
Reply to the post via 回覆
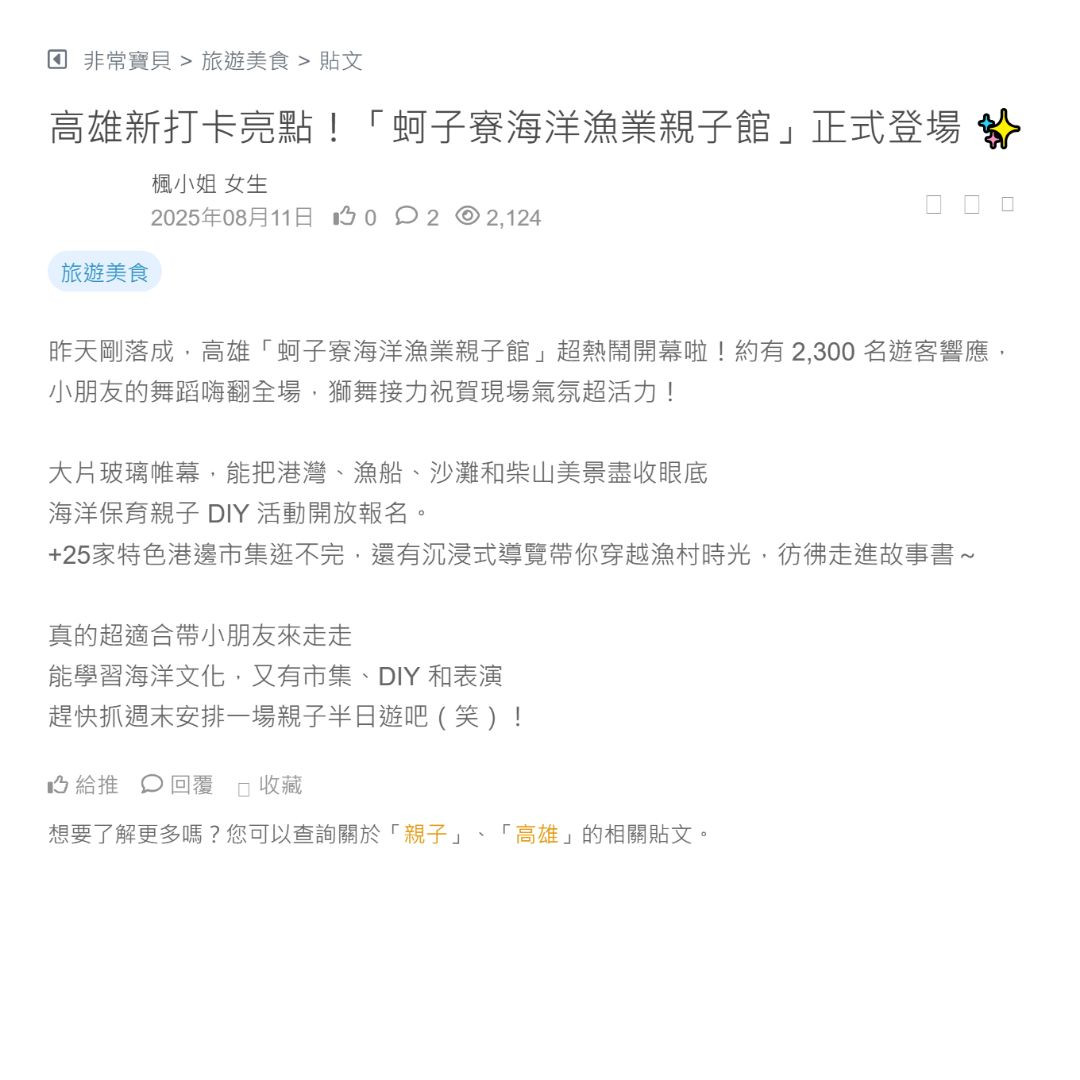(x=177, y=785)
